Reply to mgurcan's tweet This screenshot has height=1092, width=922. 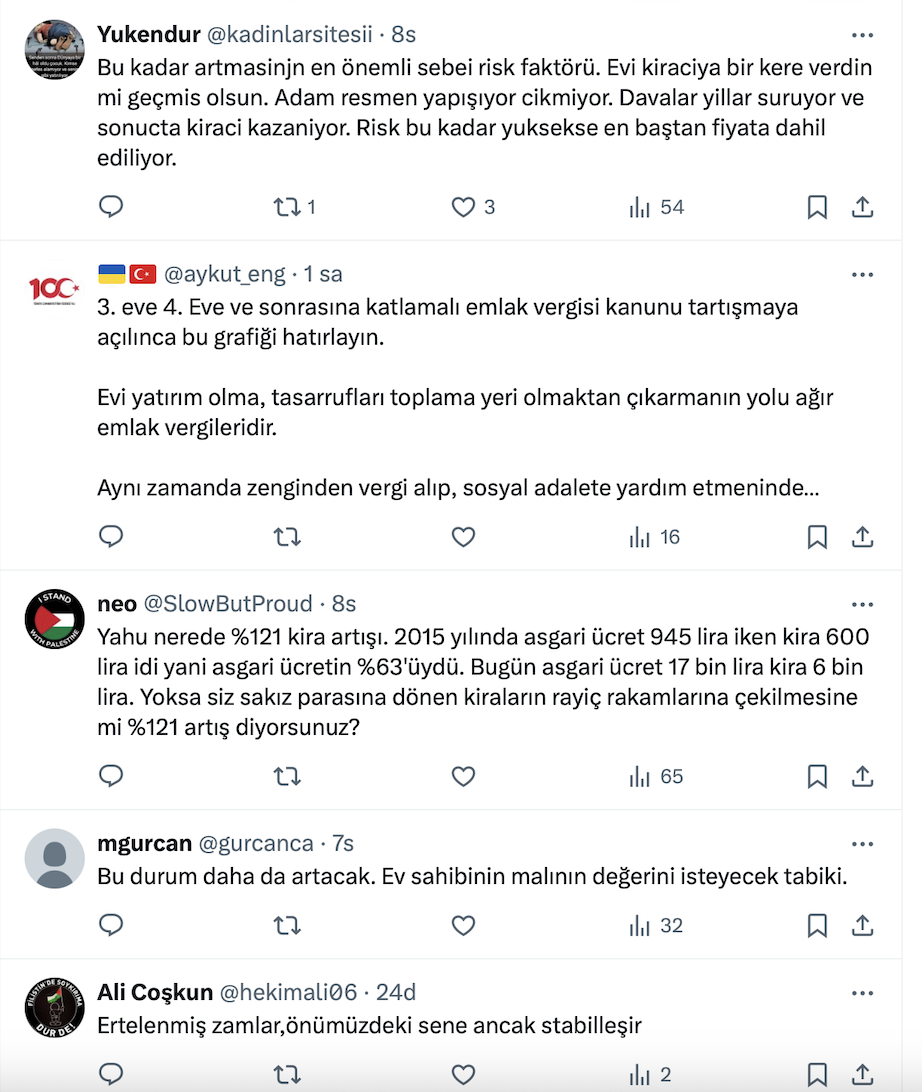click(112, 926)
